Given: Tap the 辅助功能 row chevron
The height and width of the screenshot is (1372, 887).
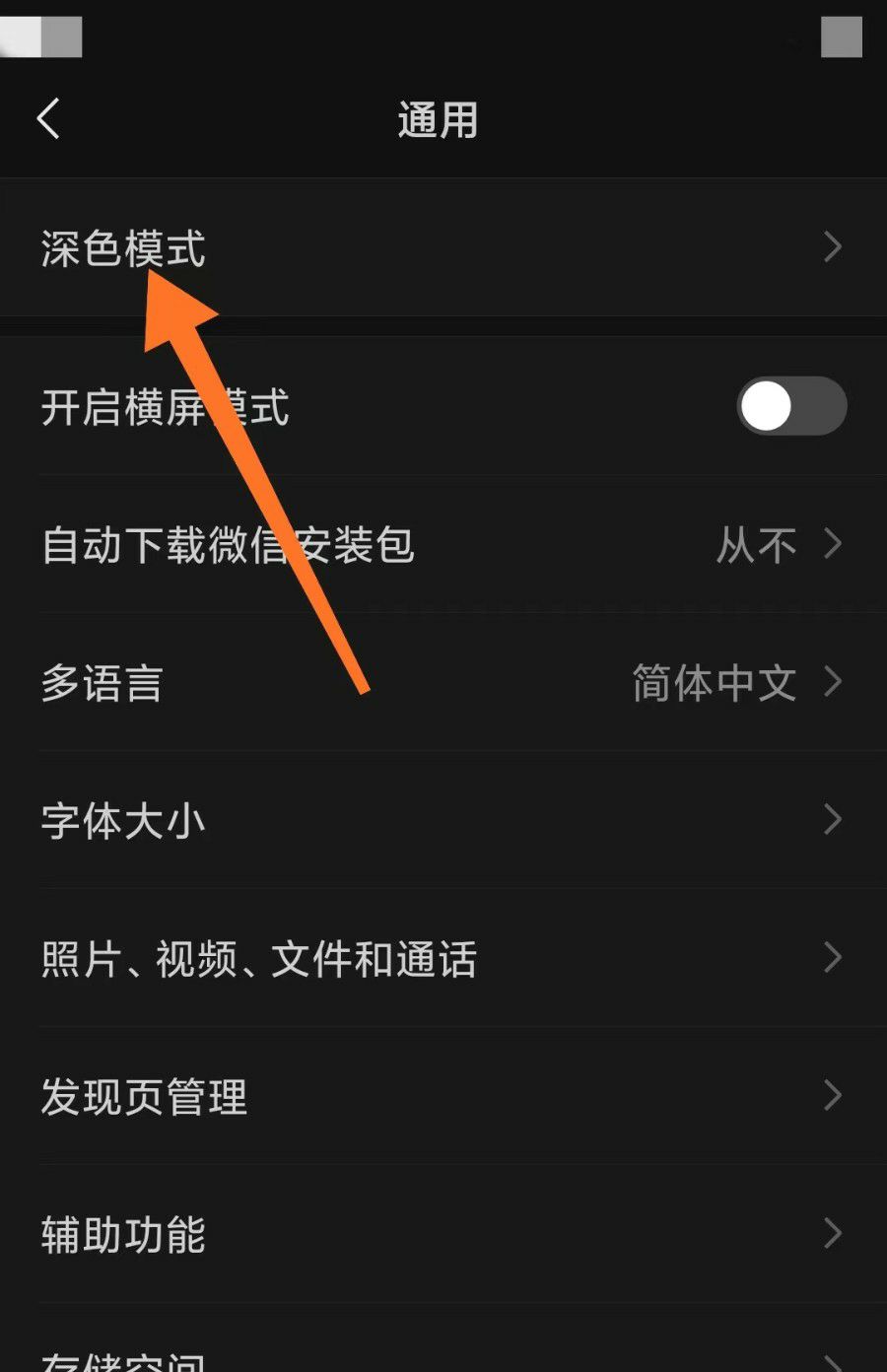Looking at the screenshot, I should (833, 1233).
